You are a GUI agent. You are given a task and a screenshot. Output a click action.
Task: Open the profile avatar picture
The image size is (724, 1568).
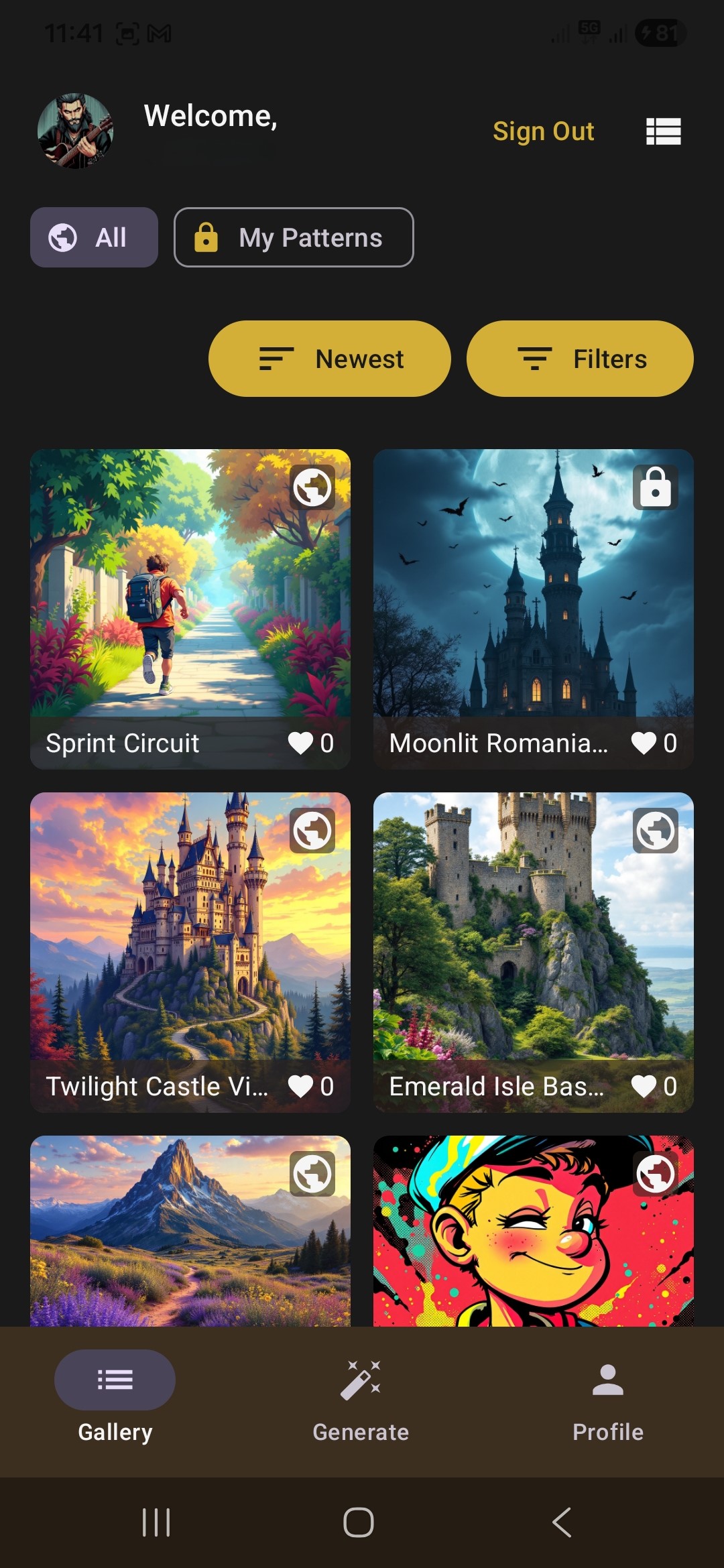75,131
